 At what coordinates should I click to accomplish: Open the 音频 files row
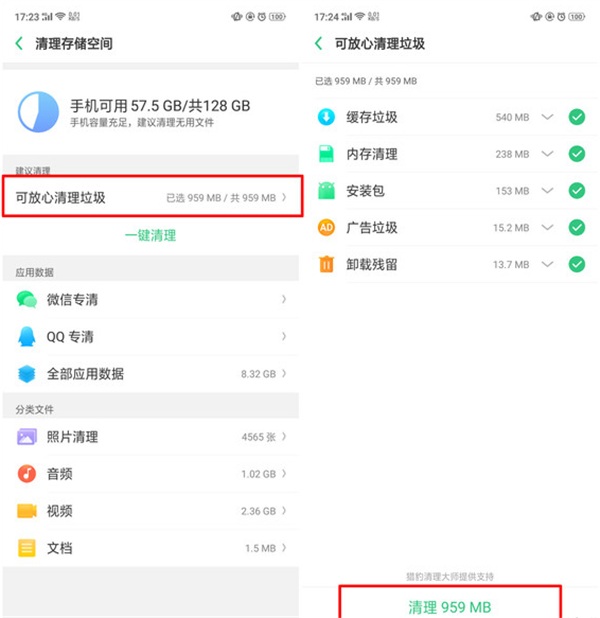point(150,474)
